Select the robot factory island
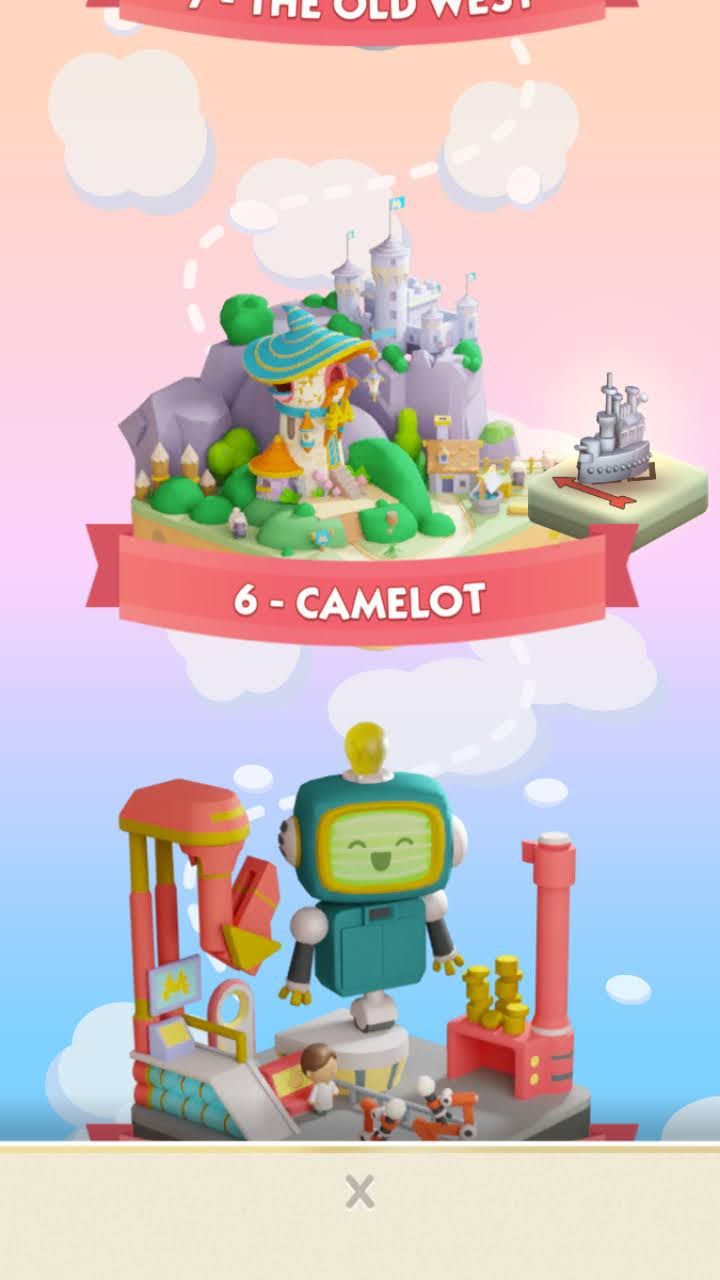720x1280 pixels. (360, 935)
